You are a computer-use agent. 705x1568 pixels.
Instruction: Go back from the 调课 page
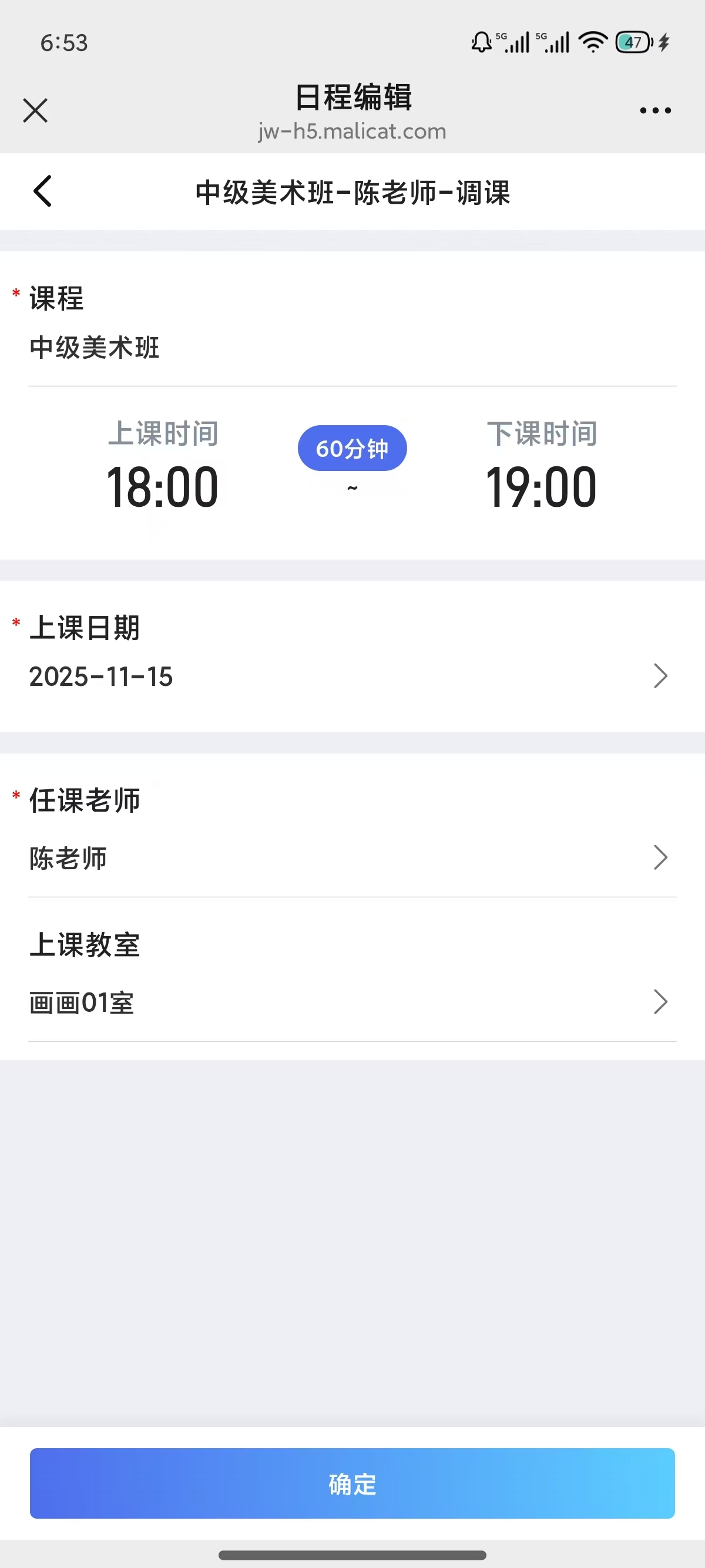tap(43, 191)
